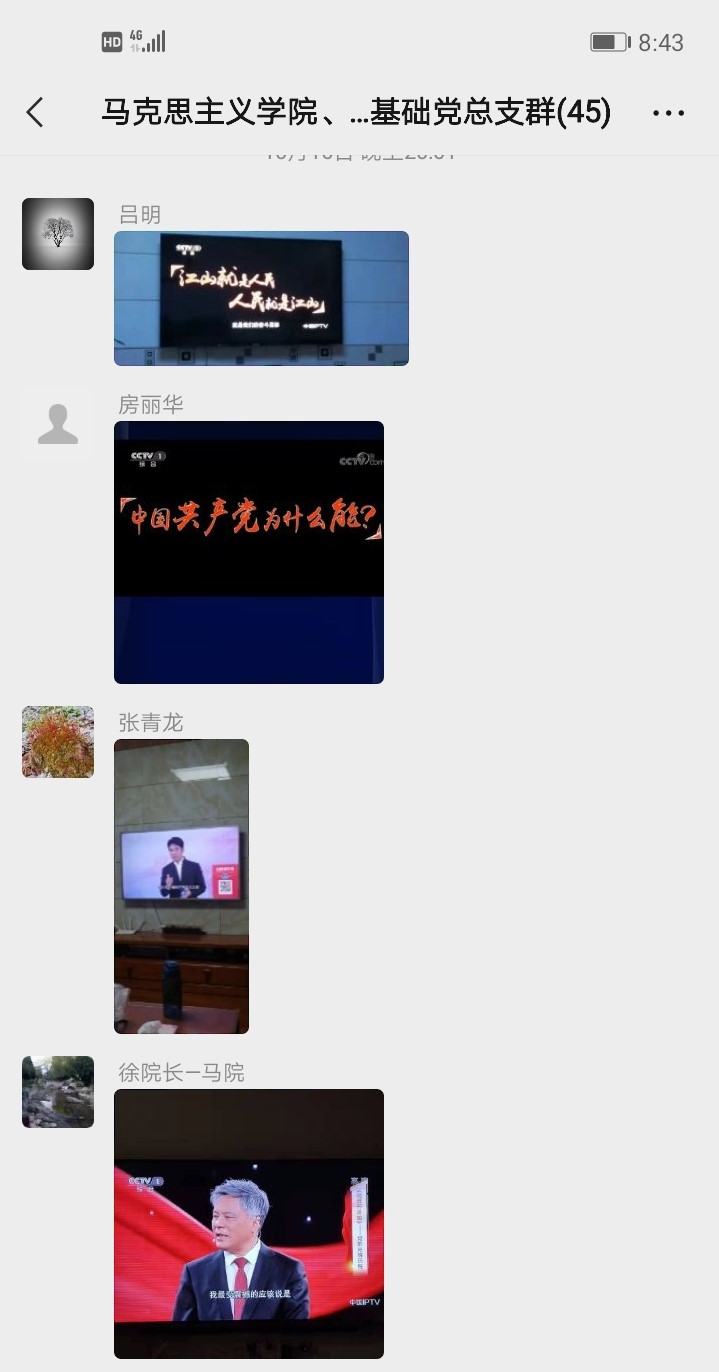The width and height of the screenshot is (719, 1372).
Task: Open 吕明's profile avatar
Action: (58, 234)
